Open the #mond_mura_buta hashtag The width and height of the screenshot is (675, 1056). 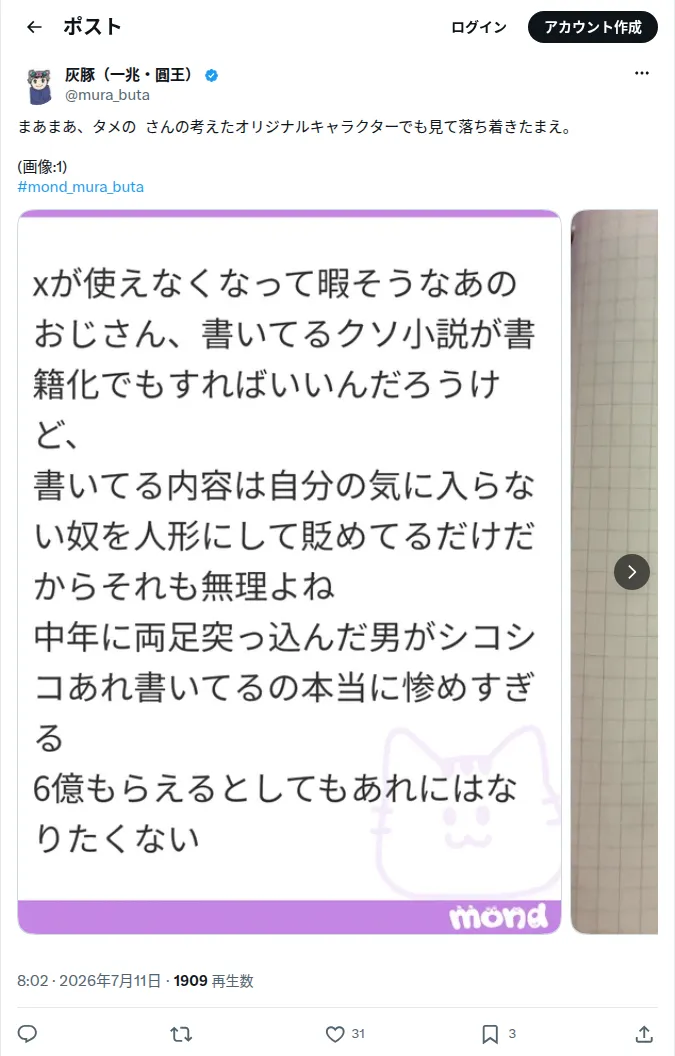(81, 187)
